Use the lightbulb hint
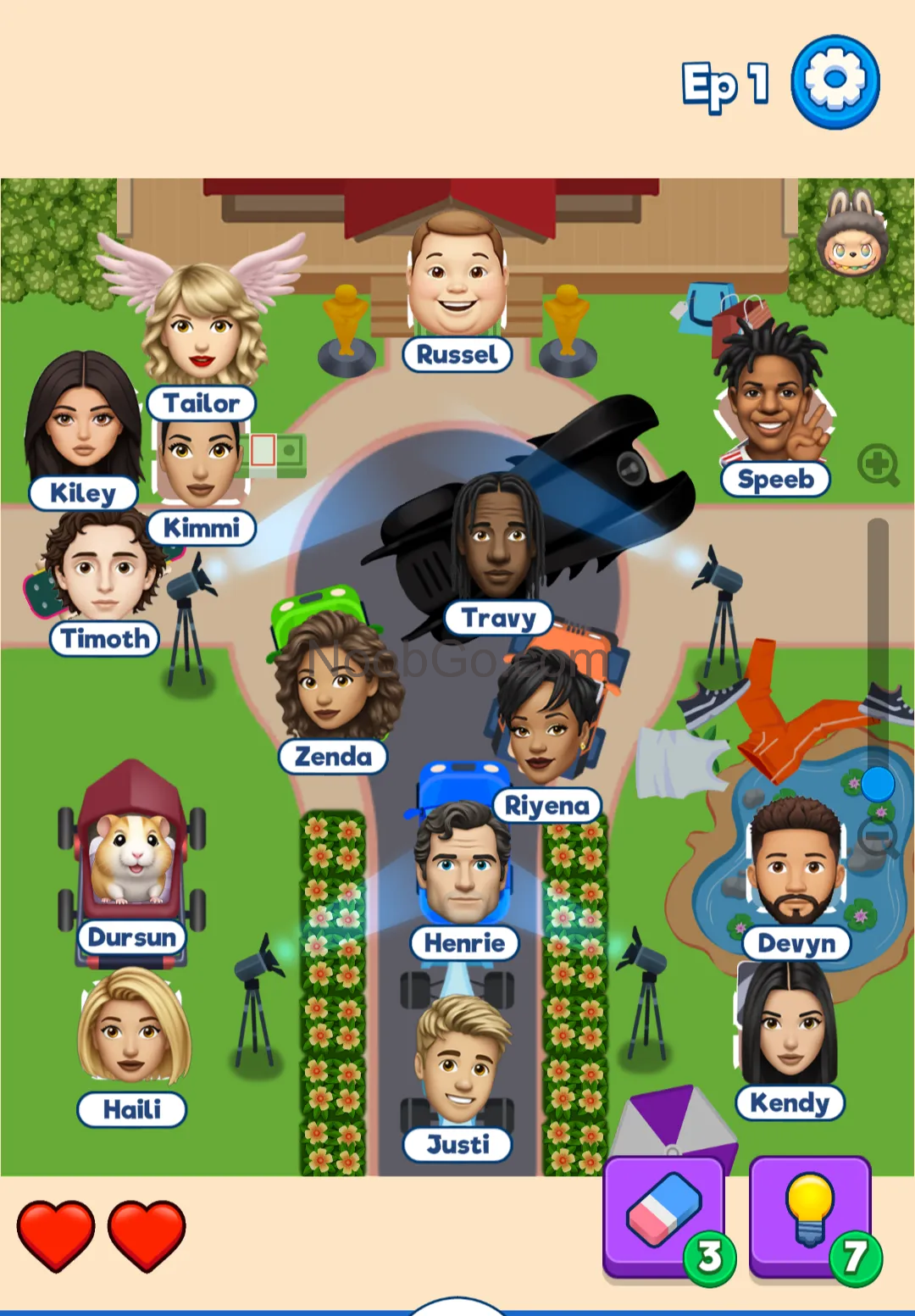The height and width of the screenshot is (1316, 915). [x=810, y=1215]
